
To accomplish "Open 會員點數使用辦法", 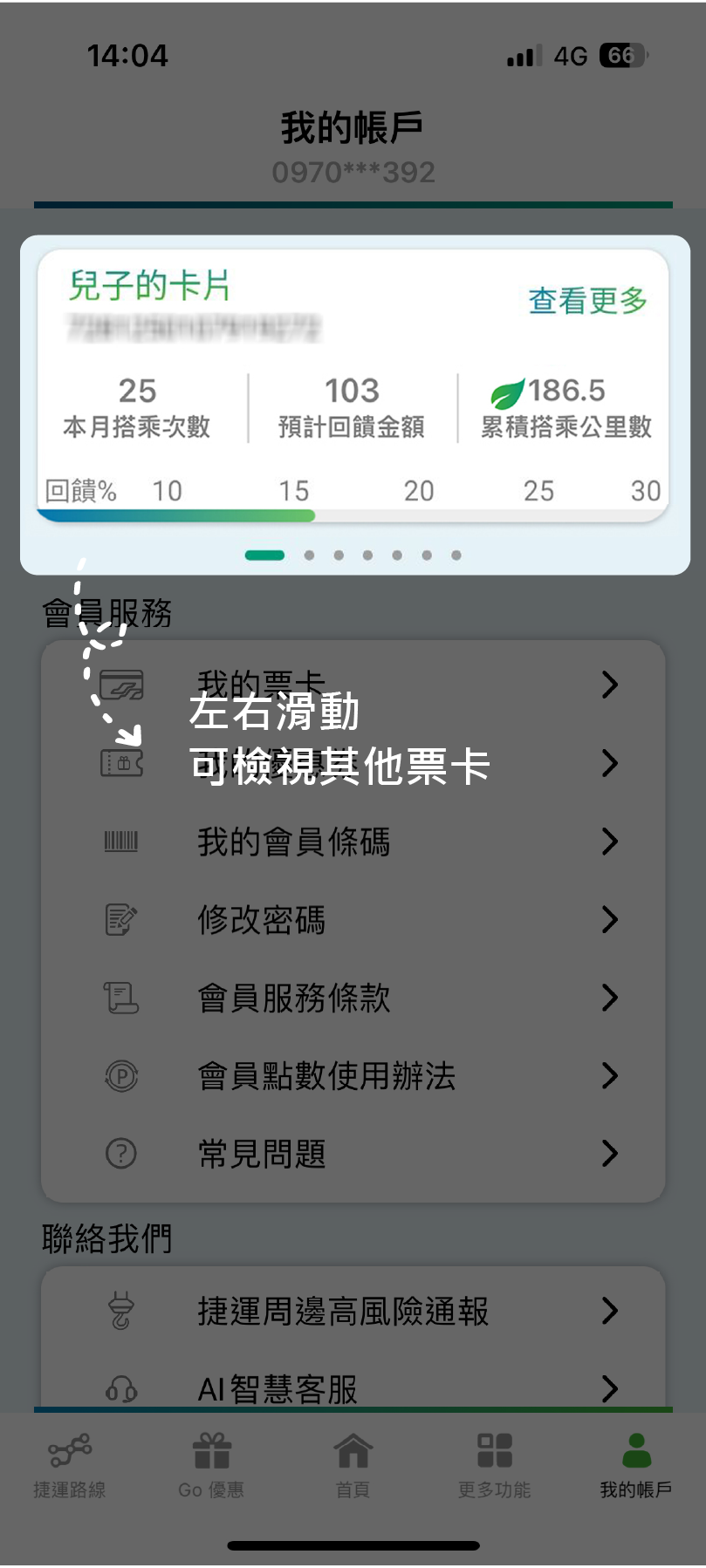I will pos(353,1075).
